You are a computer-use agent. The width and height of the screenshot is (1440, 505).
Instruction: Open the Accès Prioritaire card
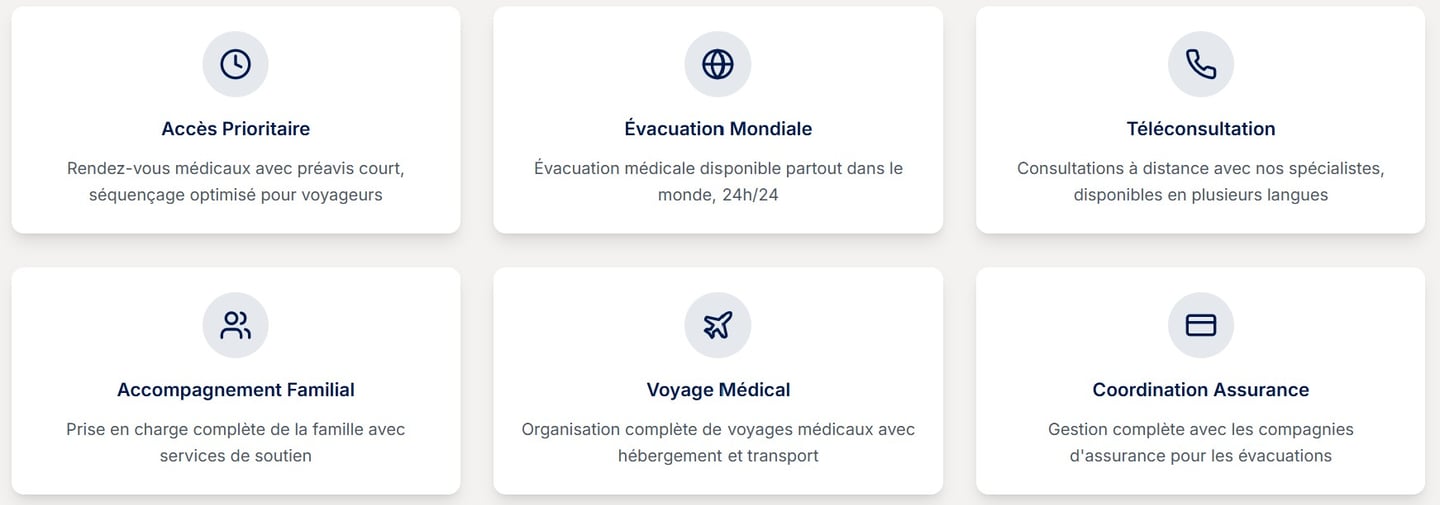pyautogui.click(x=235, y=129)
